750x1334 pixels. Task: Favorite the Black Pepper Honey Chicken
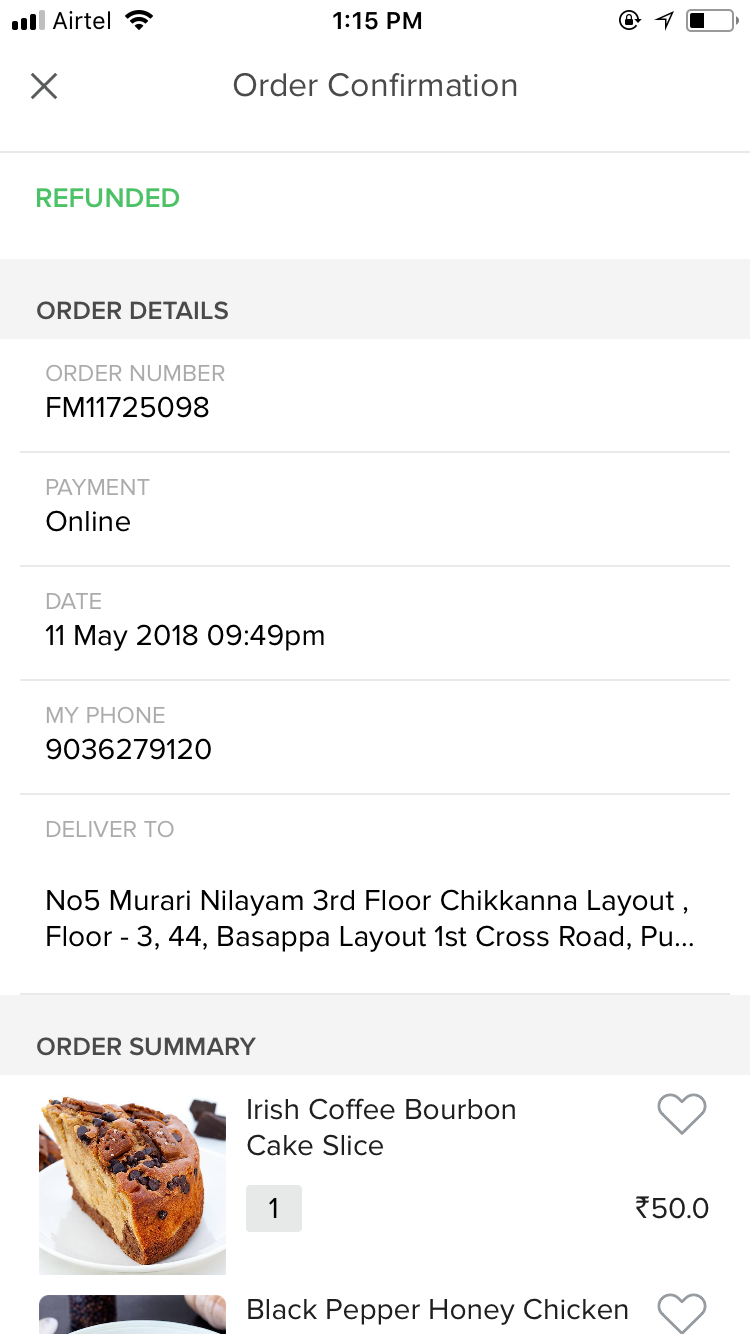click(x=681, y=1312)
